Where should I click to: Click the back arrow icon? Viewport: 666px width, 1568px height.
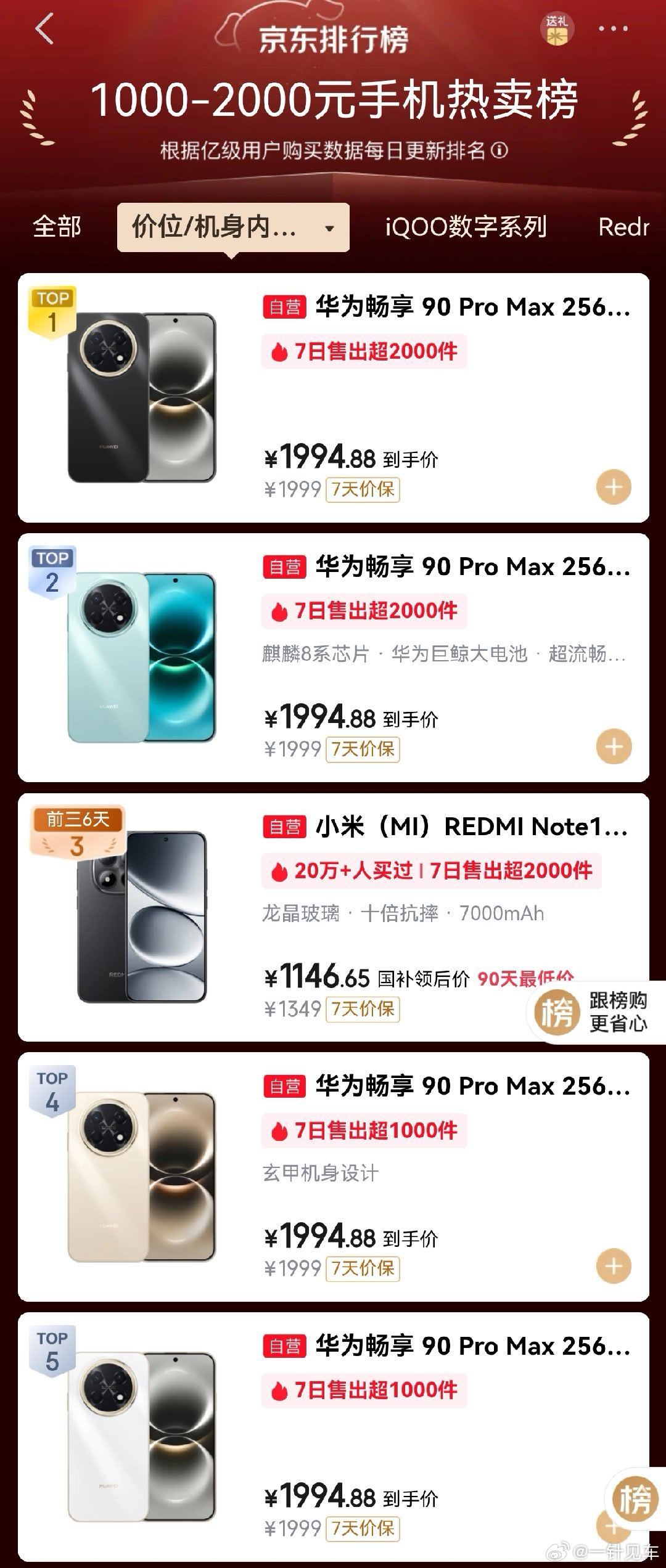(x=44, y=29)
